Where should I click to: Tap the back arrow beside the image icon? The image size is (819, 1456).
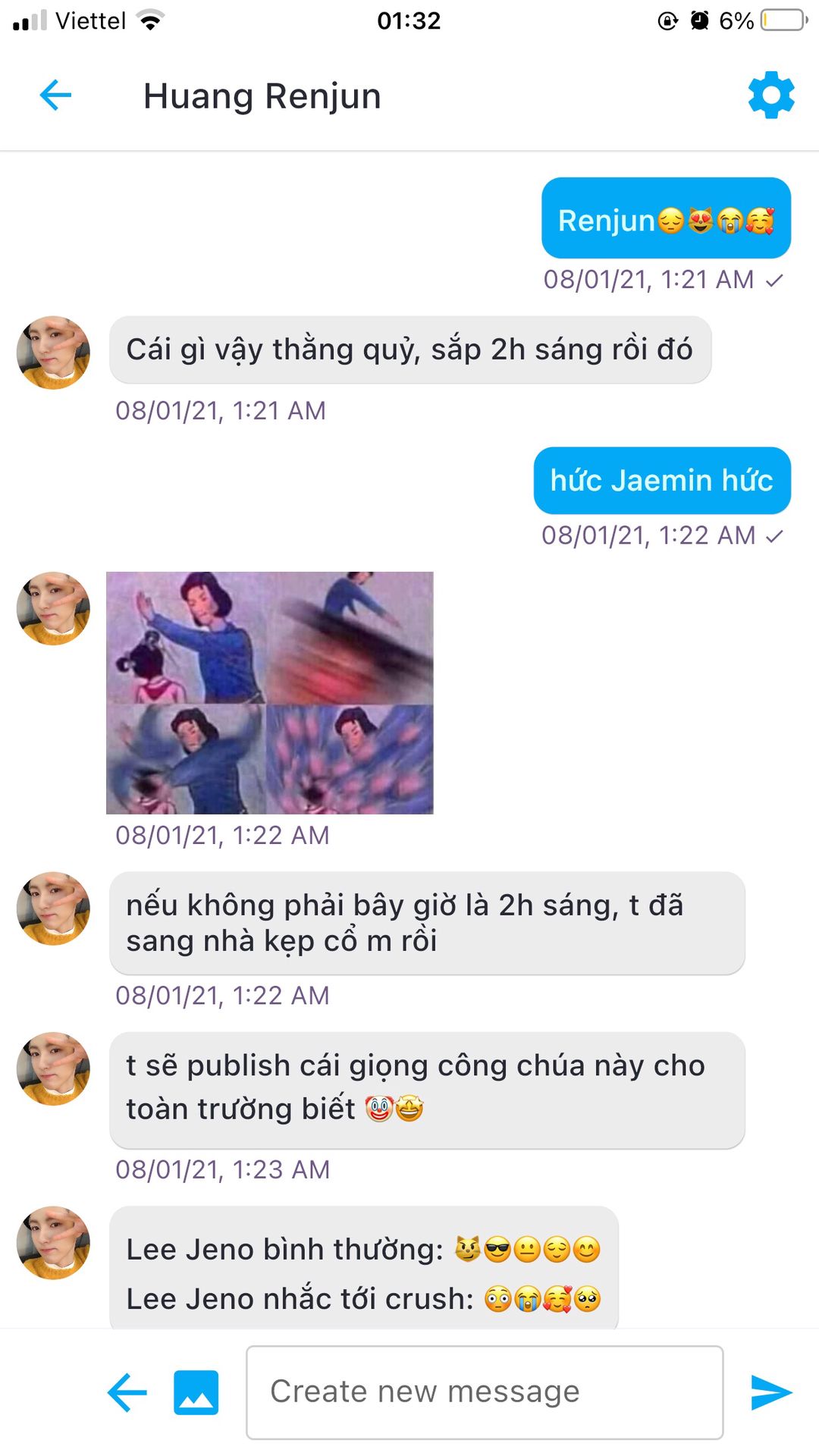pyautogui.click(x=127, y=1392)
